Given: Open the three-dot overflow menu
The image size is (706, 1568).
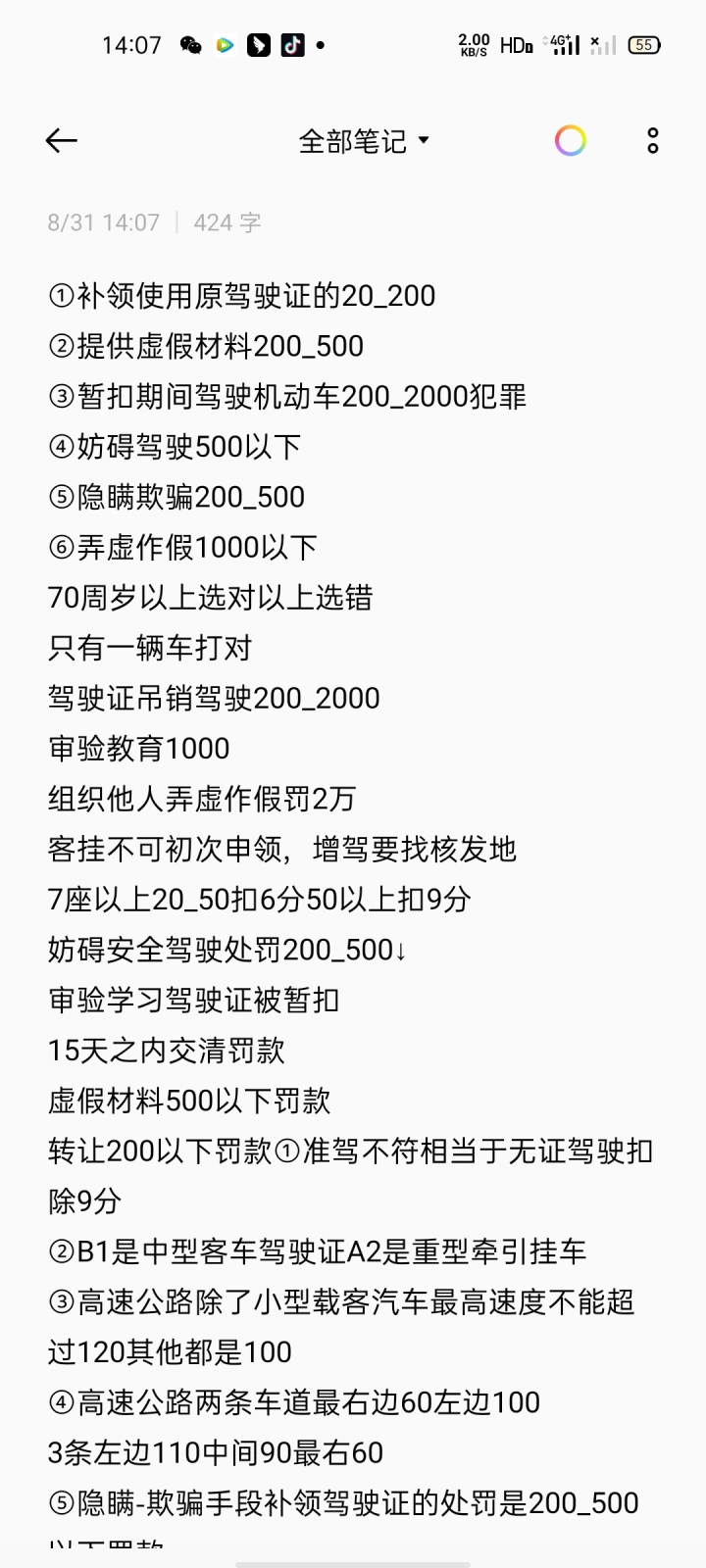Looking at the screenshot, I should tap(653, 141).
